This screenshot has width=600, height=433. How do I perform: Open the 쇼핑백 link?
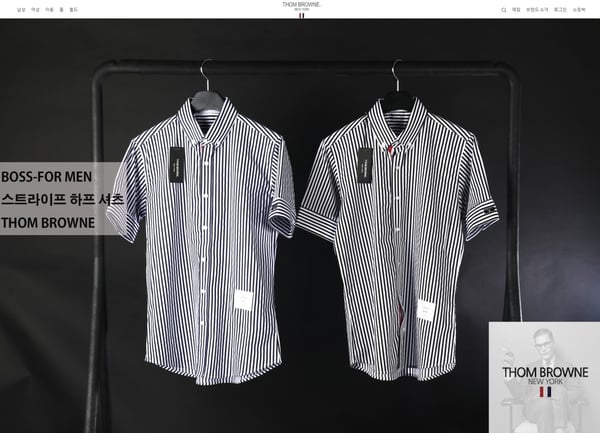[578, 9]
